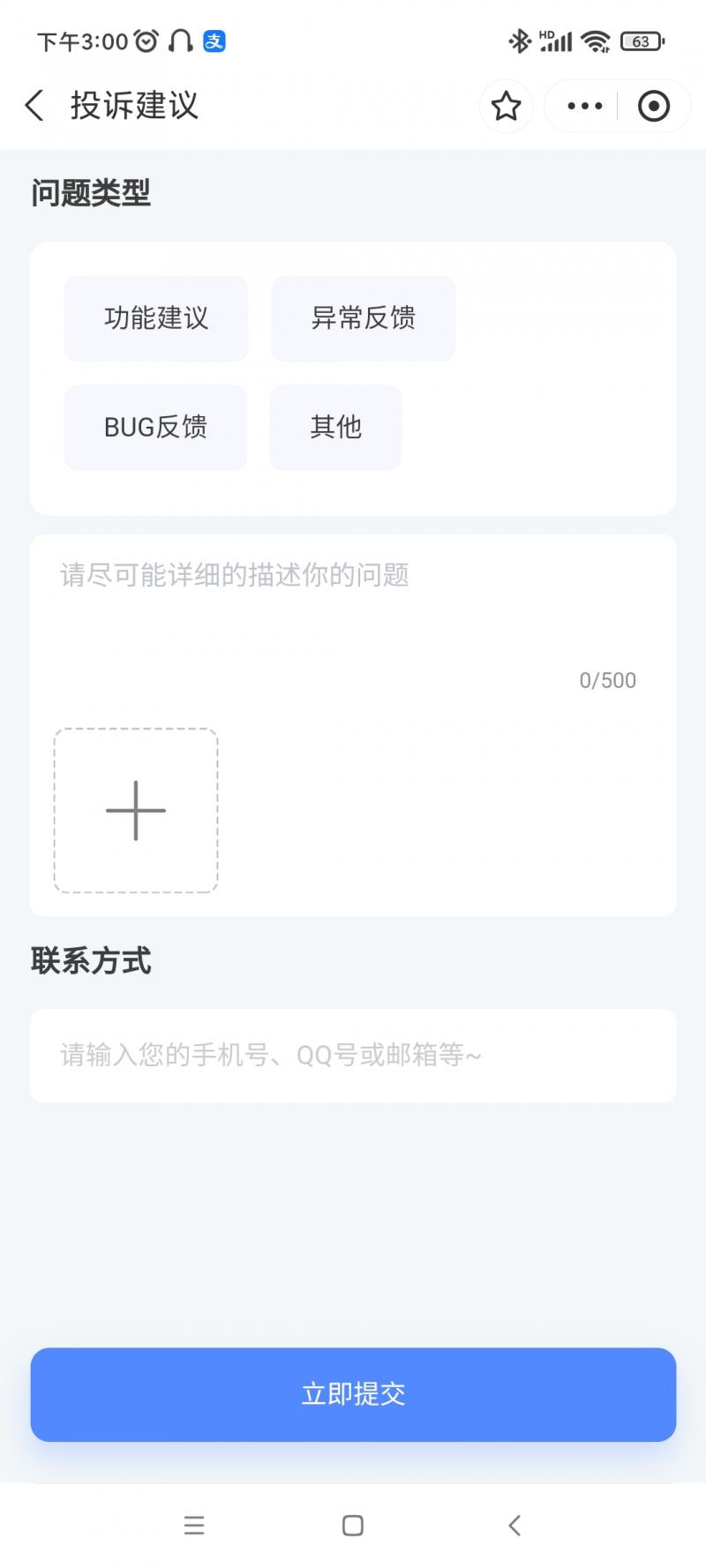
Task: Open recent apps from the navigation bar
Action: [194, 1526]
